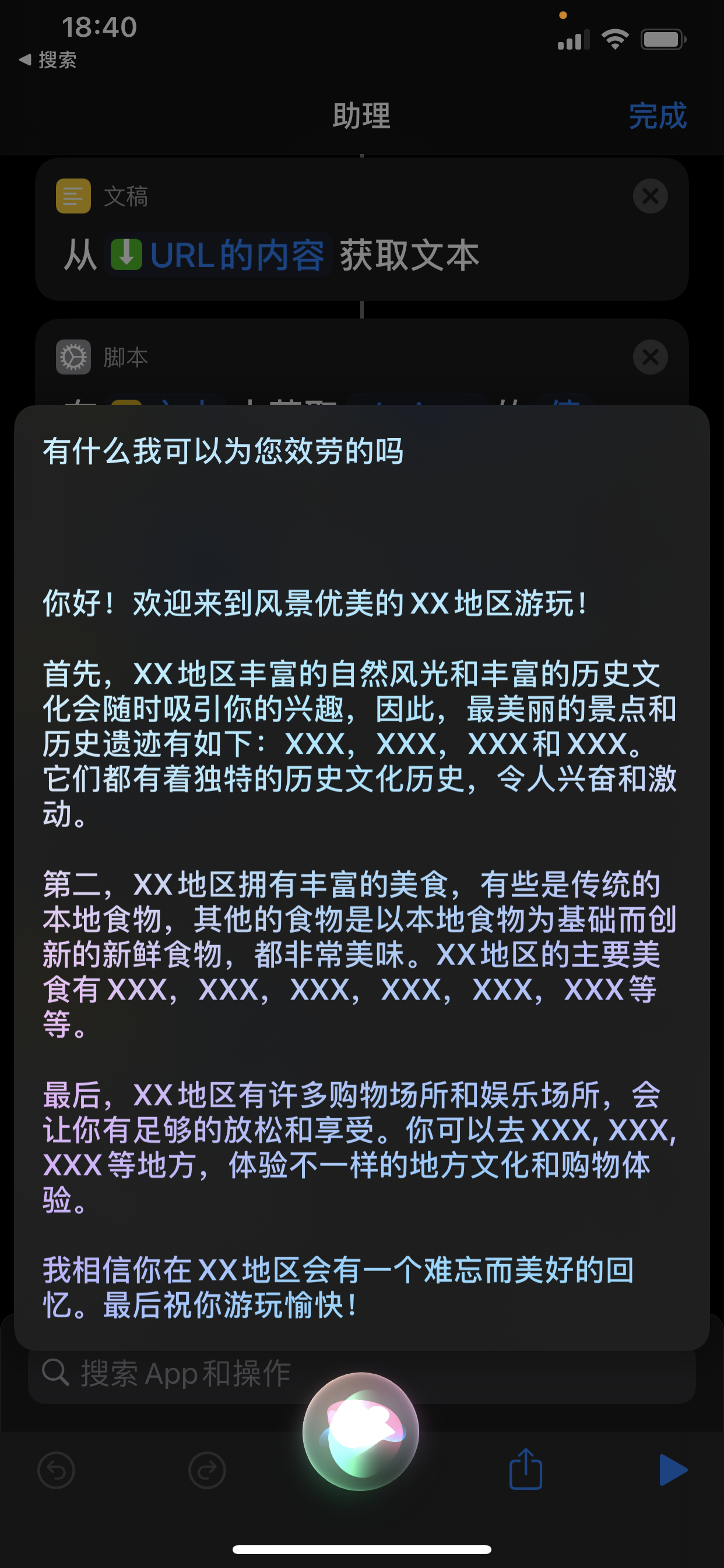Viewport: 724px width, 1568px height.
Task: Redo the last edit
Action: (207, 1471)
